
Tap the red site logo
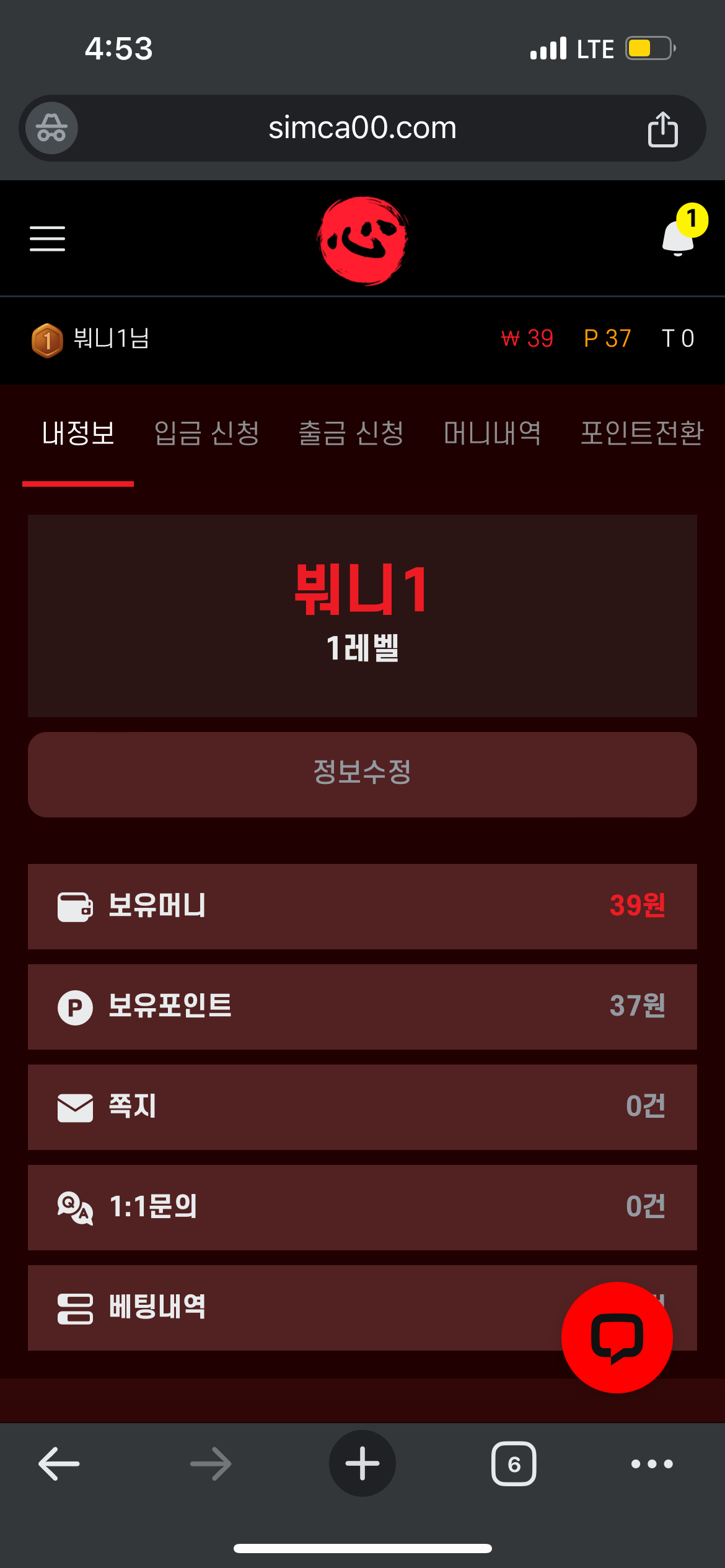[x=362, y=240]
